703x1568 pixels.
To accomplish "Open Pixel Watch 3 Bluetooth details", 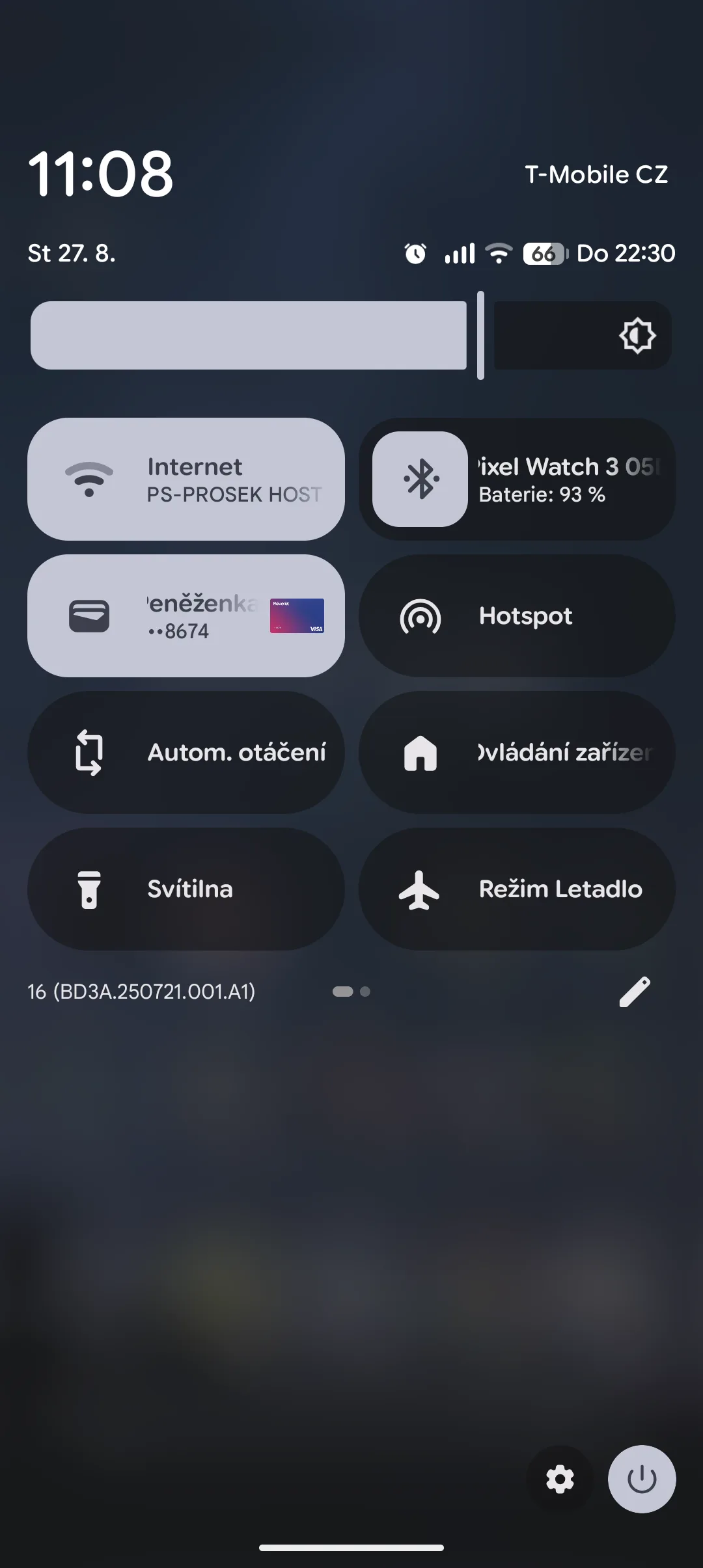I will (570, 480).
